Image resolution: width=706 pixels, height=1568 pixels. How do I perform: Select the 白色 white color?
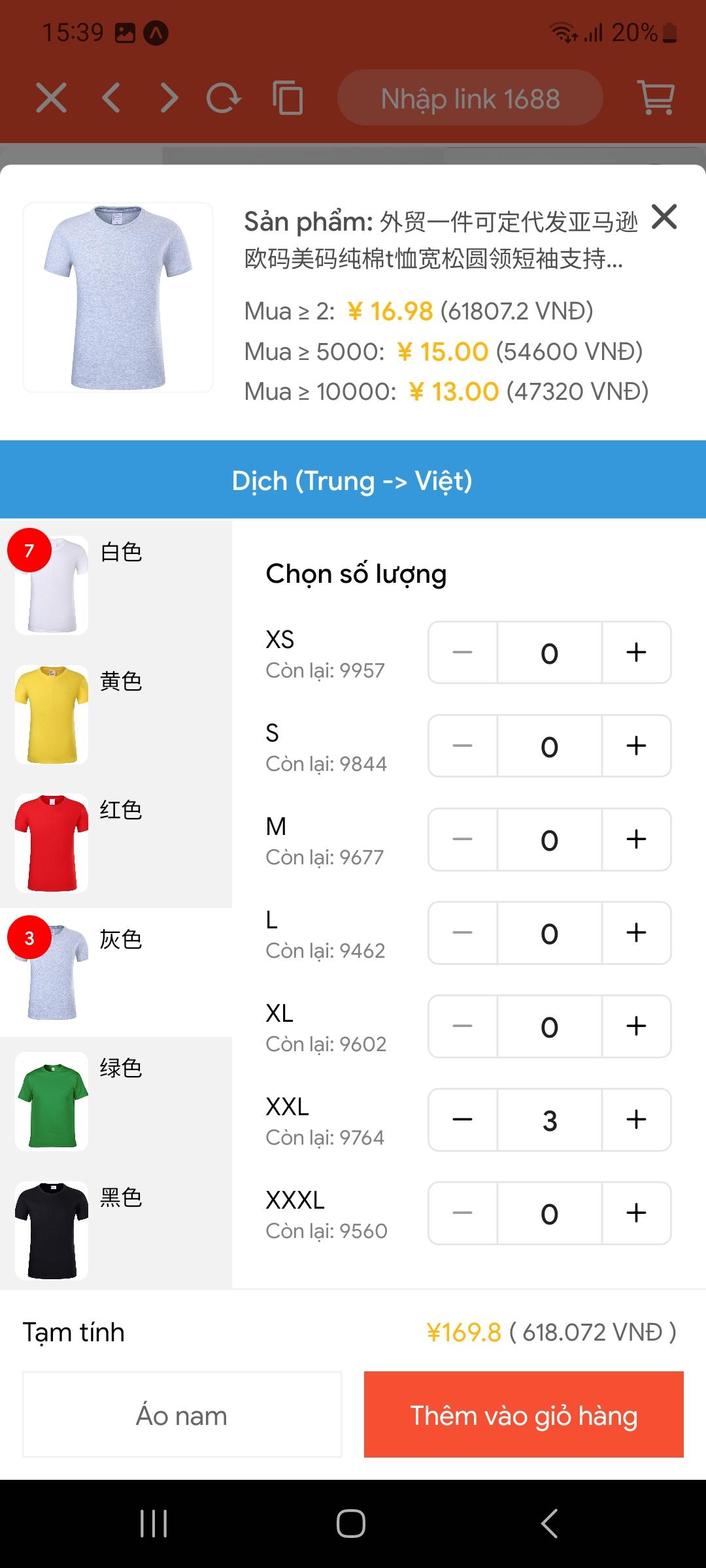[x=116, y=583]
